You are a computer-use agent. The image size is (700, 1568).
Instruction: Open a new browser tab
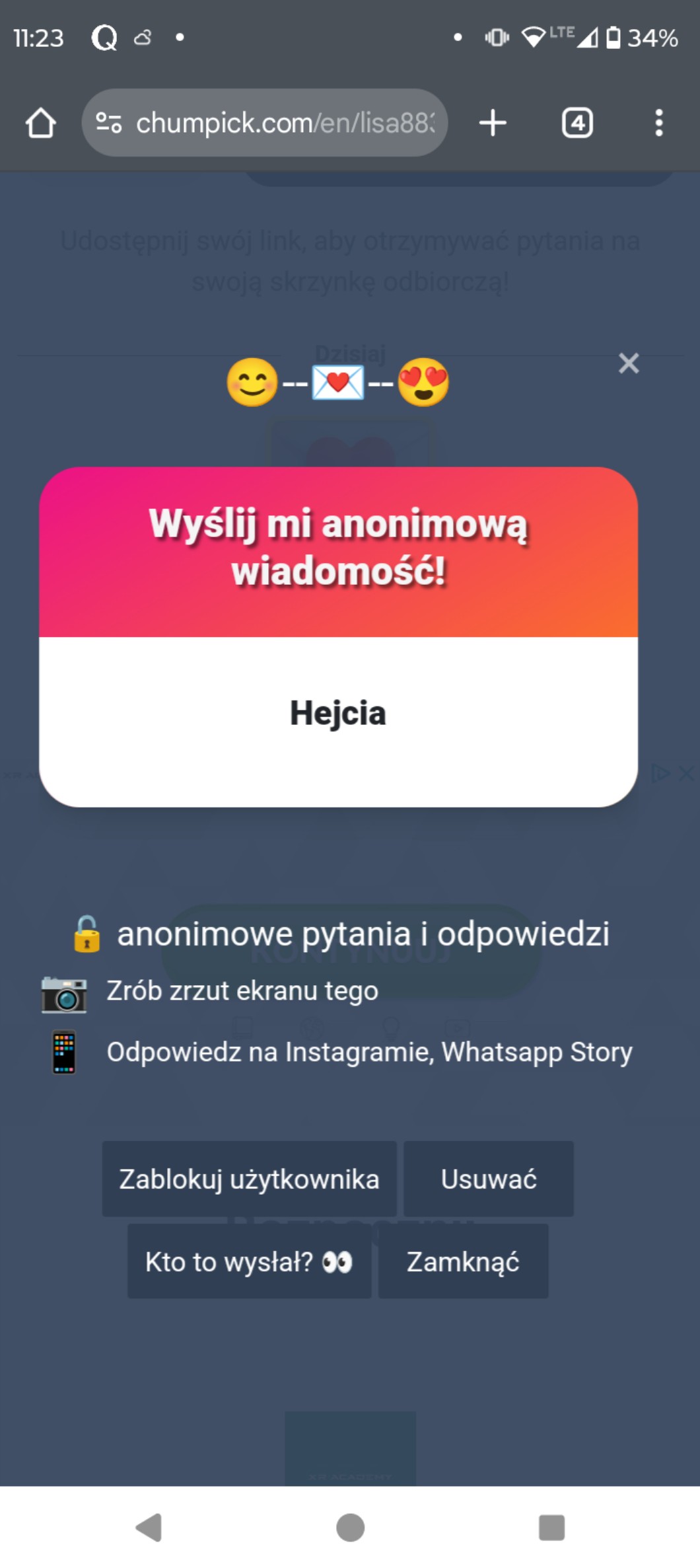point(493,123)
